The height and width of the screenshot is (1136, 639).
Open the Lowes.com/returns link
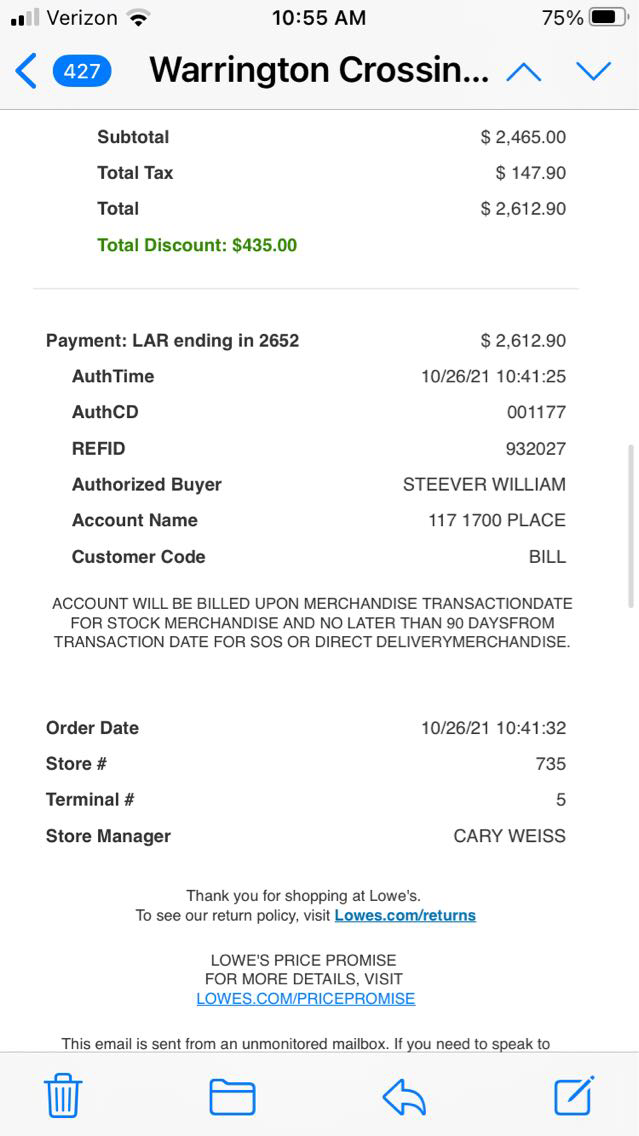(405, 915)
